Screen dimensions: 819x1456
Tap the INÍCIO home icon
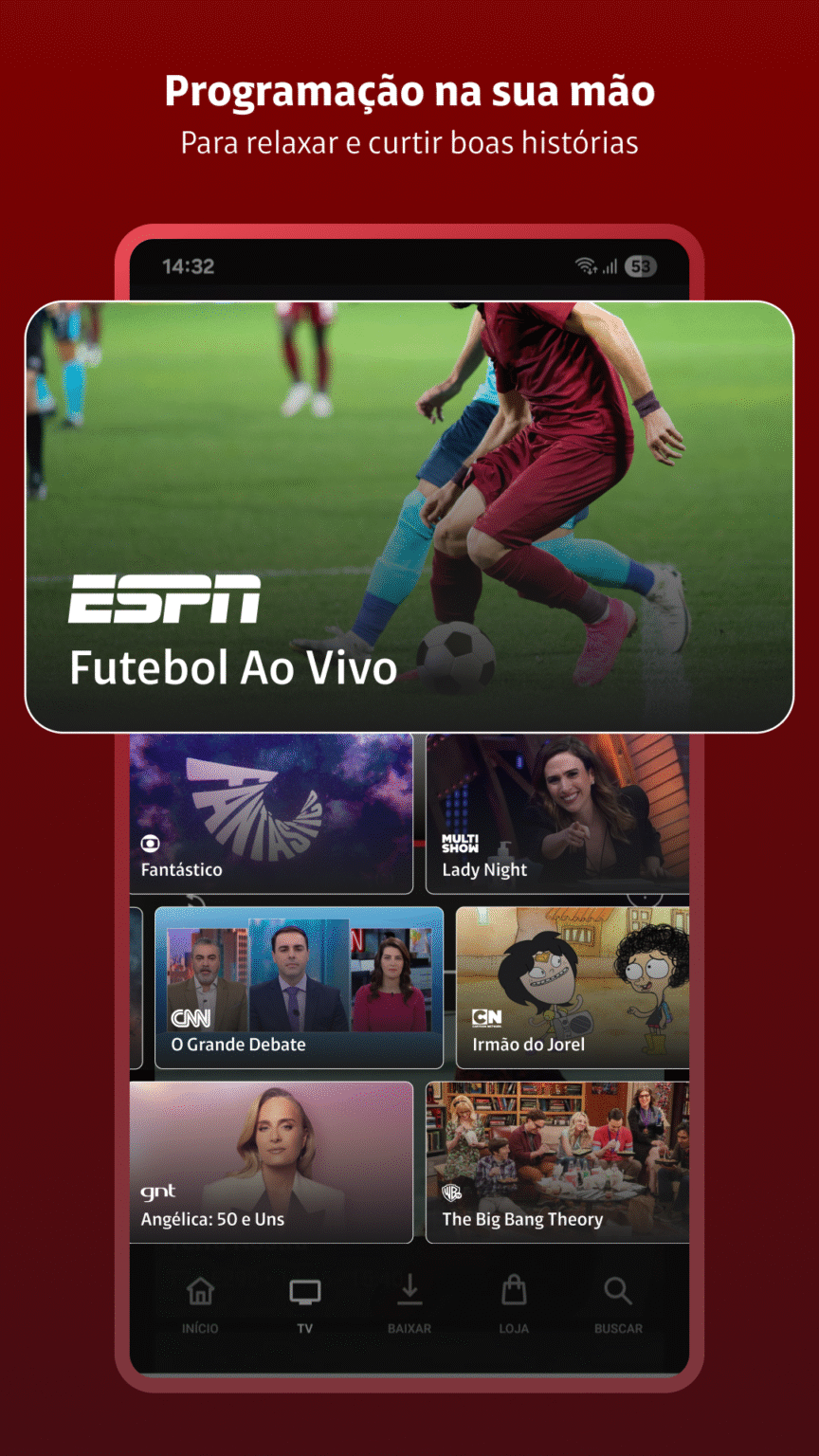(200, 1290)
